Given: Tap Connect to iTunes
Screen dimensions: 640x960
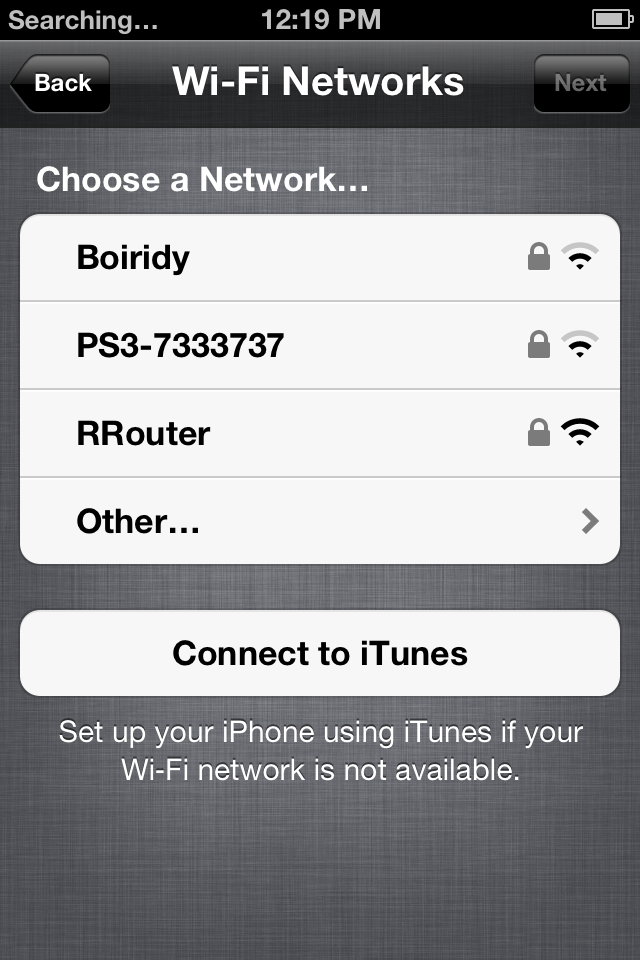Looking at the screenshot, I should tap(320, 653).
